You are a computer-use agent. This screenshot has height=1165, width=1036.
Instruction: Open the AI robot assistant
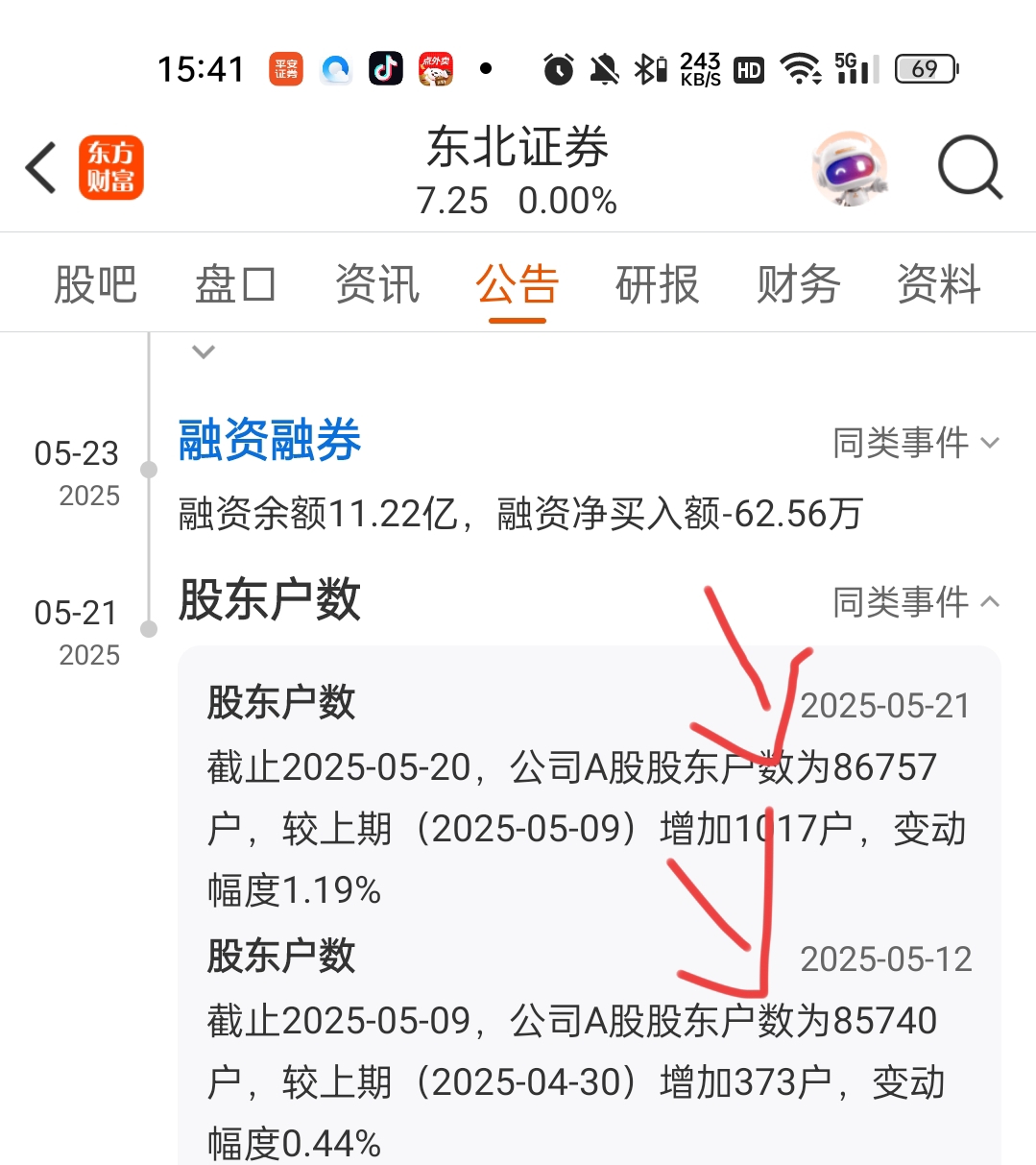point(849,167)
